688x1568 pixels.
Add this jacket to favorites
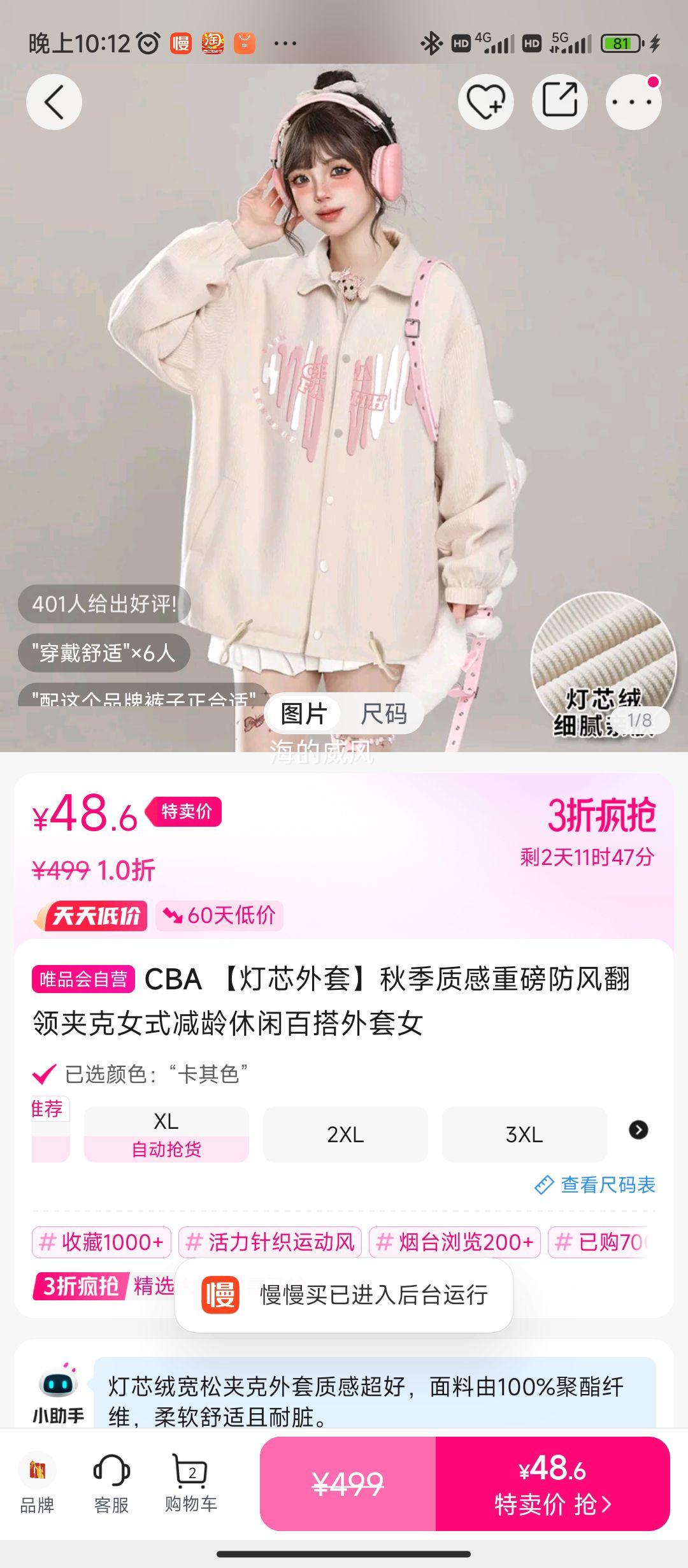pyautogui.click(x=487, y=102)
